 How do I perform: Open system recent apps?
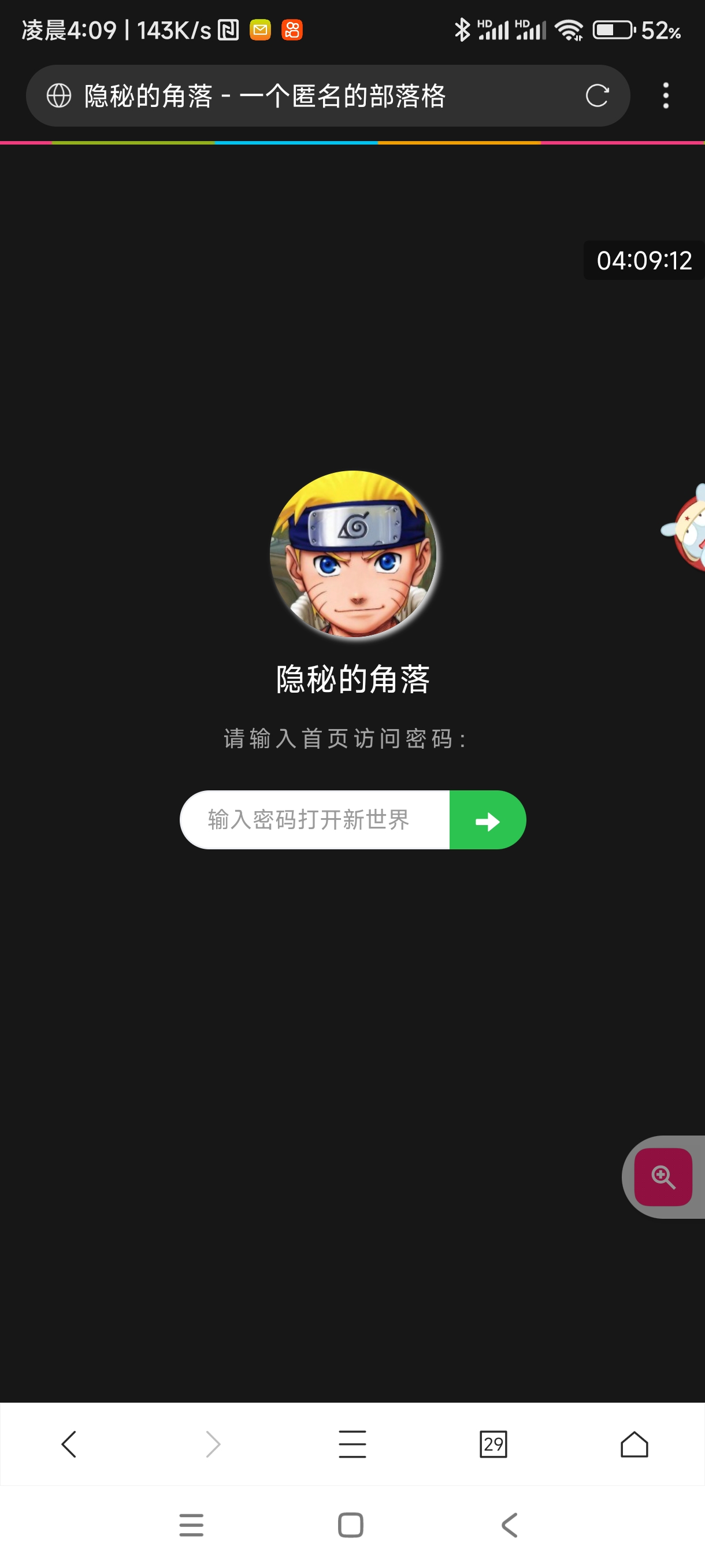tap(191, 1525)
